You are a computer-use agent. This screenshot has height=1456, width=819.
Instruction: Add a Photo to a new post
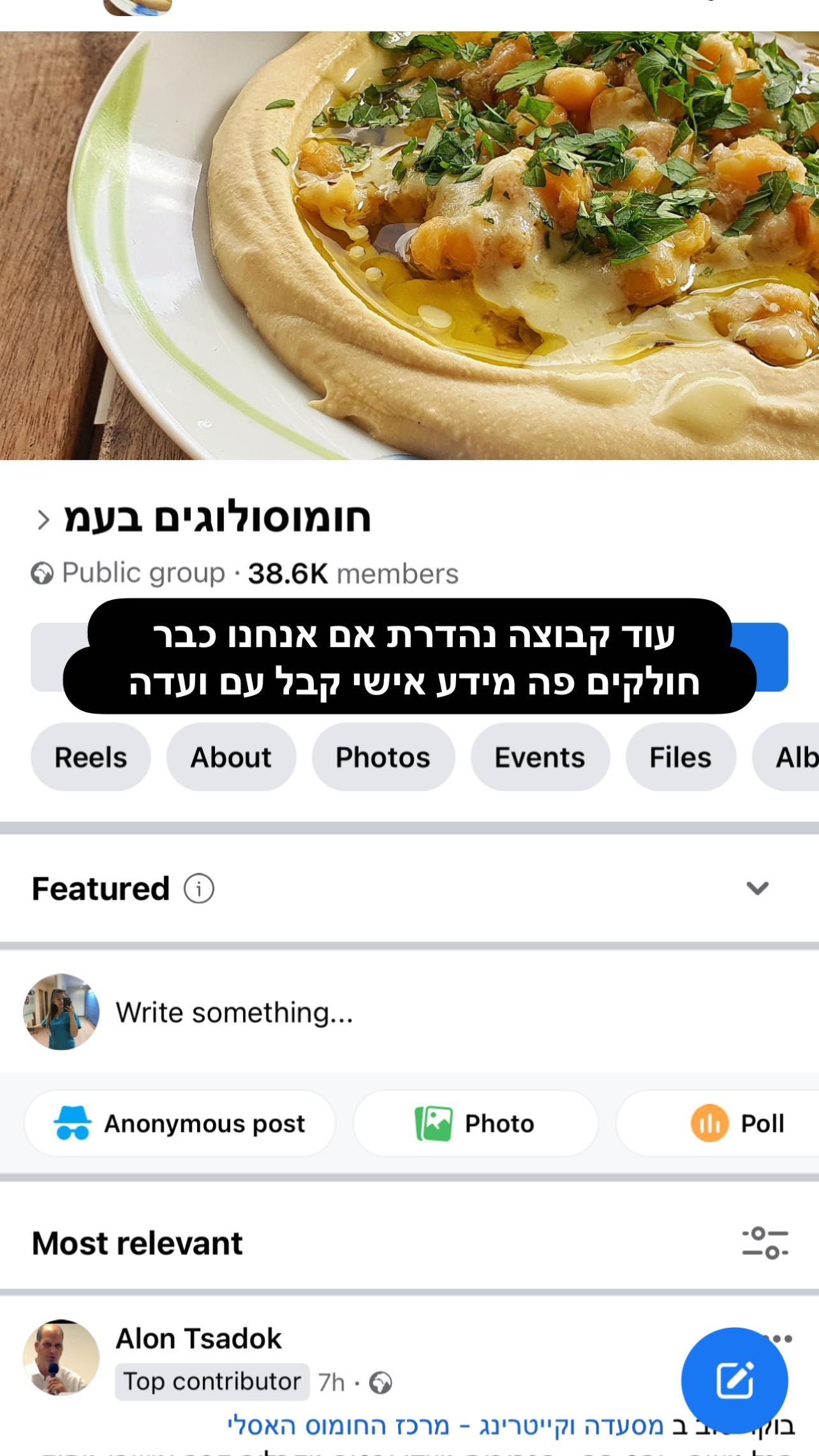475,1124
